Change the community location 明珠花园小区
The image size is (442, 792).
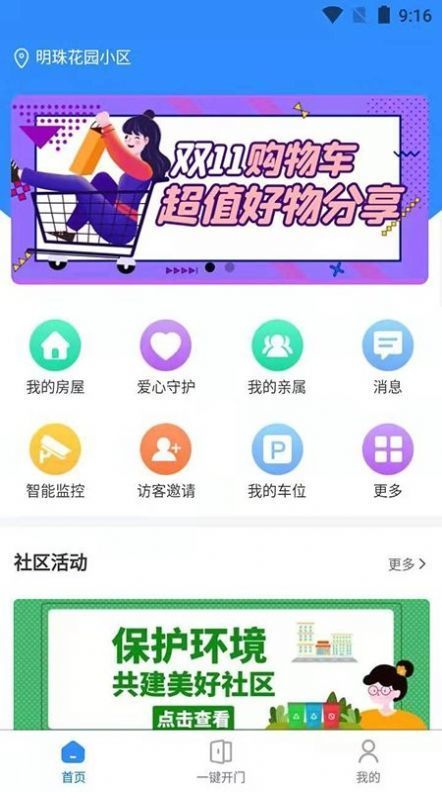[x=72, y=58]
